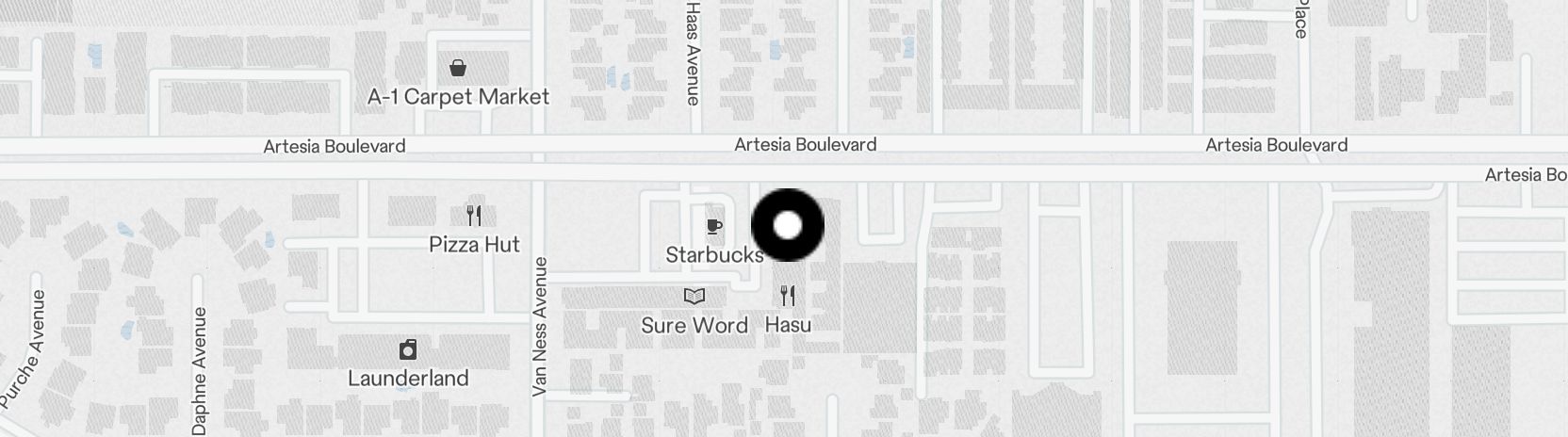Select the Hasu restaurant marker

788,296
